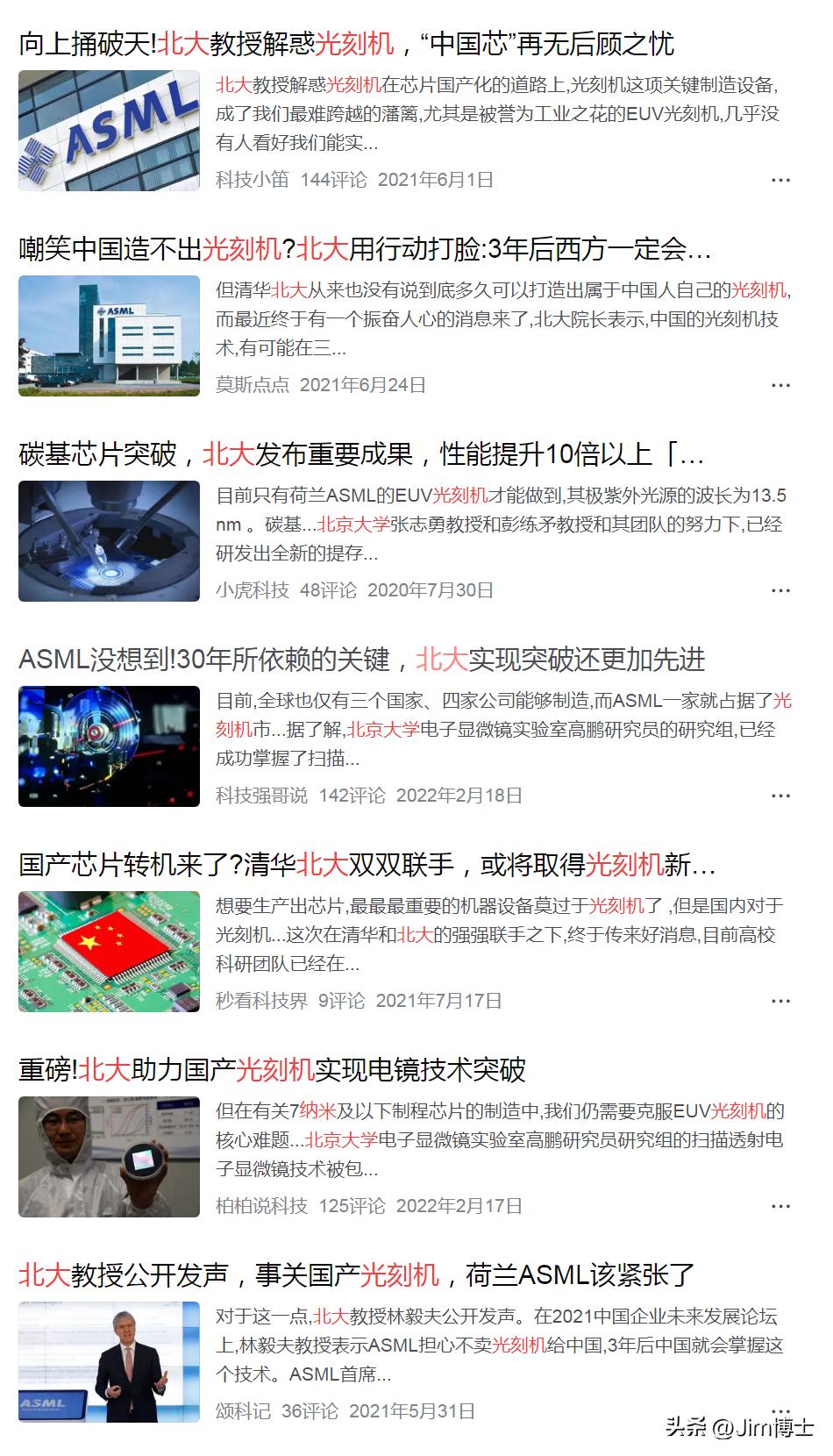Screen dimensions: 833x1456
Task: View the 144评论 of the first article
Action: [x=338, y=181]
